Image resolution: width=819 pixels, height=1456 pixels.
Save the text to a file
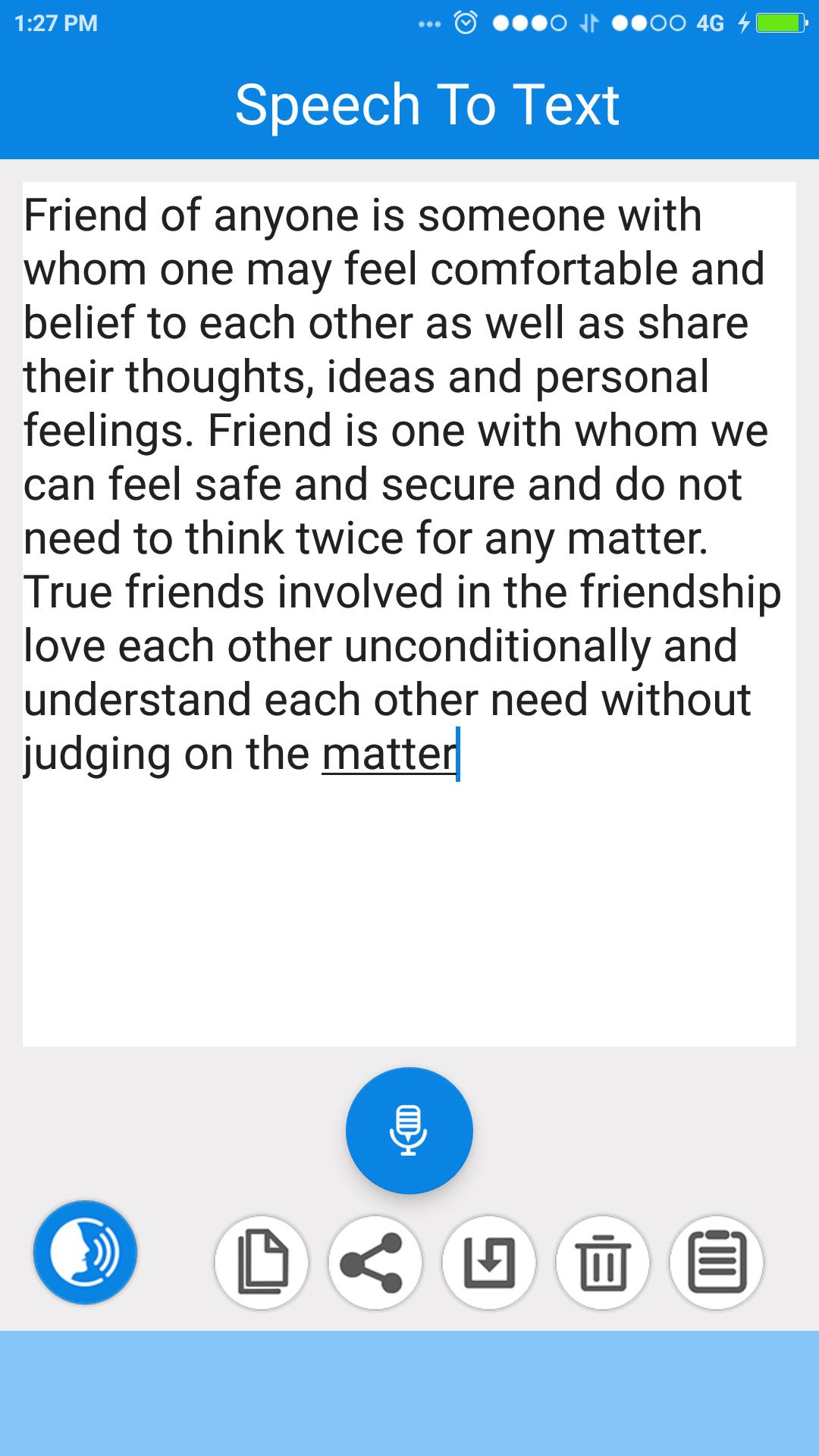489,1263
